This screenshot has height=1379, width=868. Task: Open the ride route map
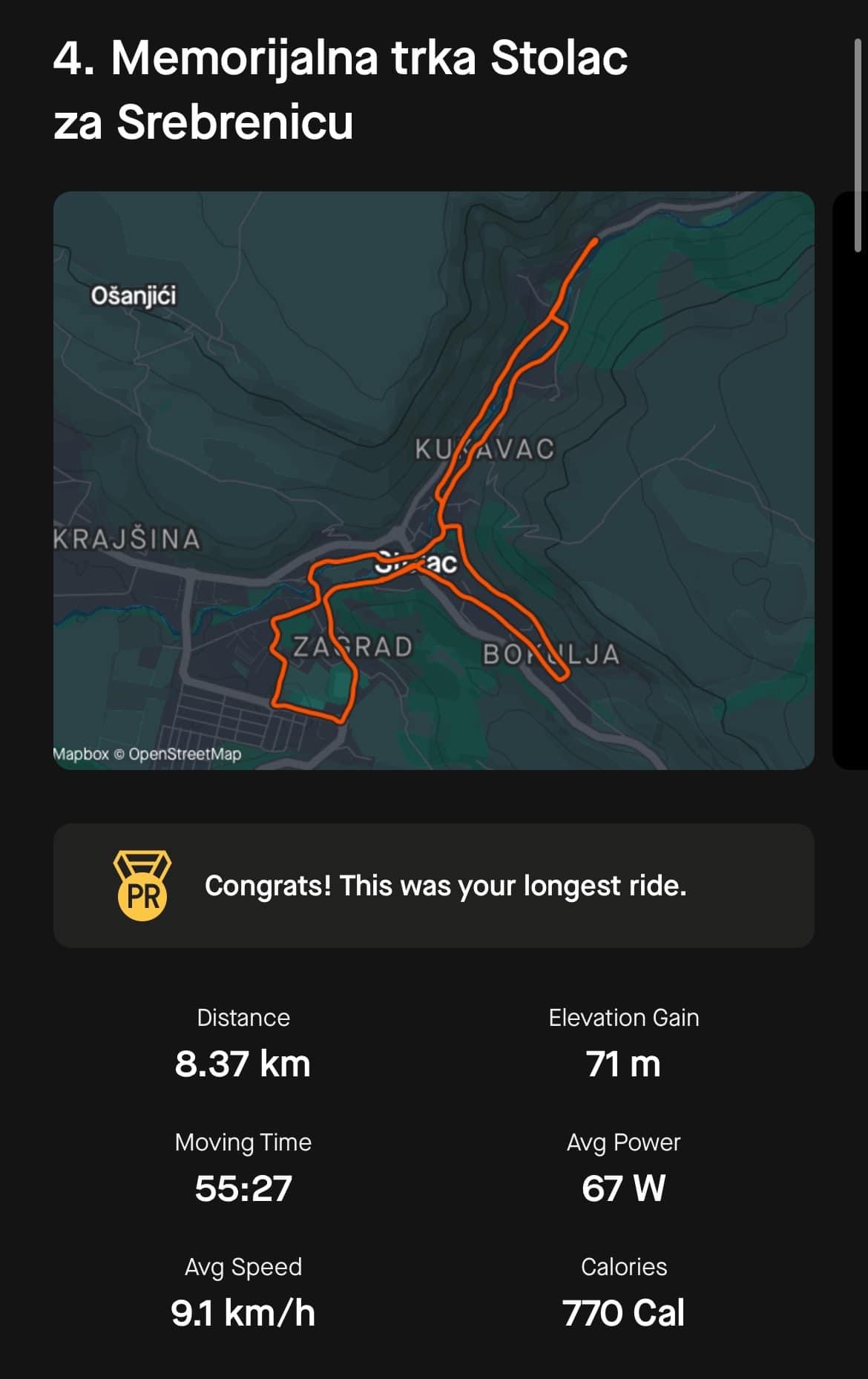click(433, 480)
